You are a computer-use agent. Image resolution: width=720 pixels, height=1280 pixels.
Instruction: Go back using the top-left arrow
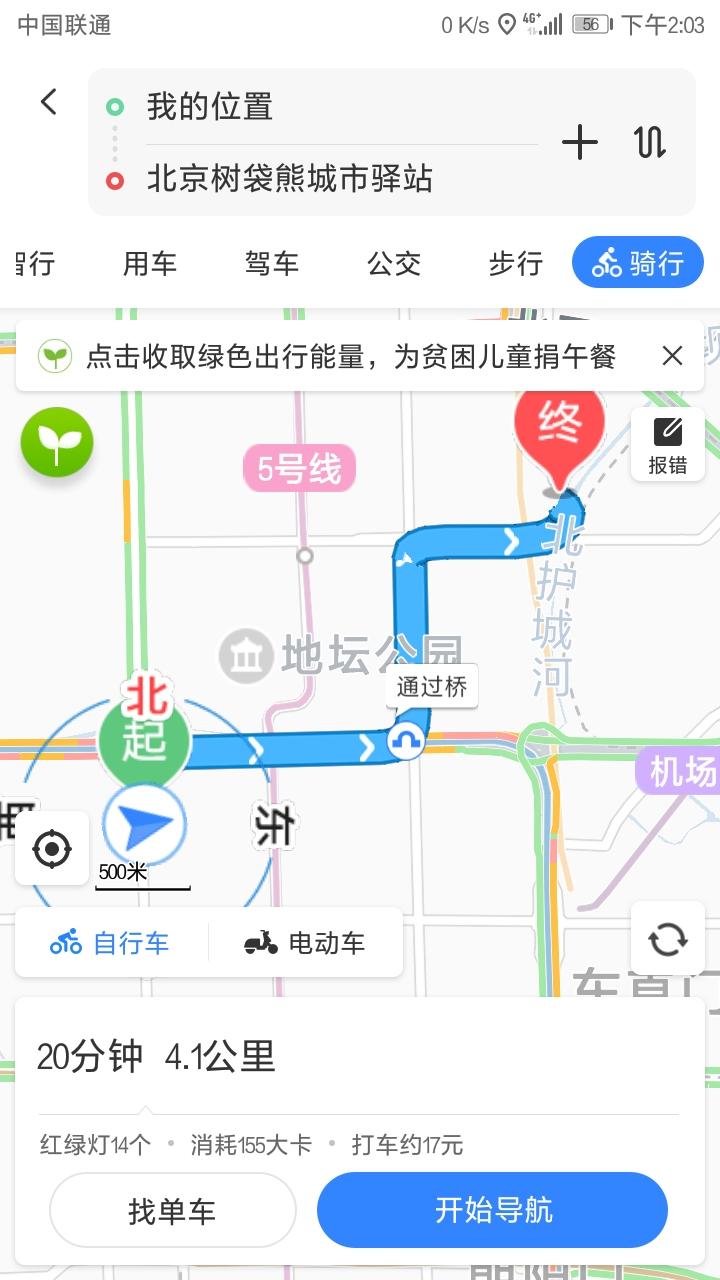tap(48, 102)
